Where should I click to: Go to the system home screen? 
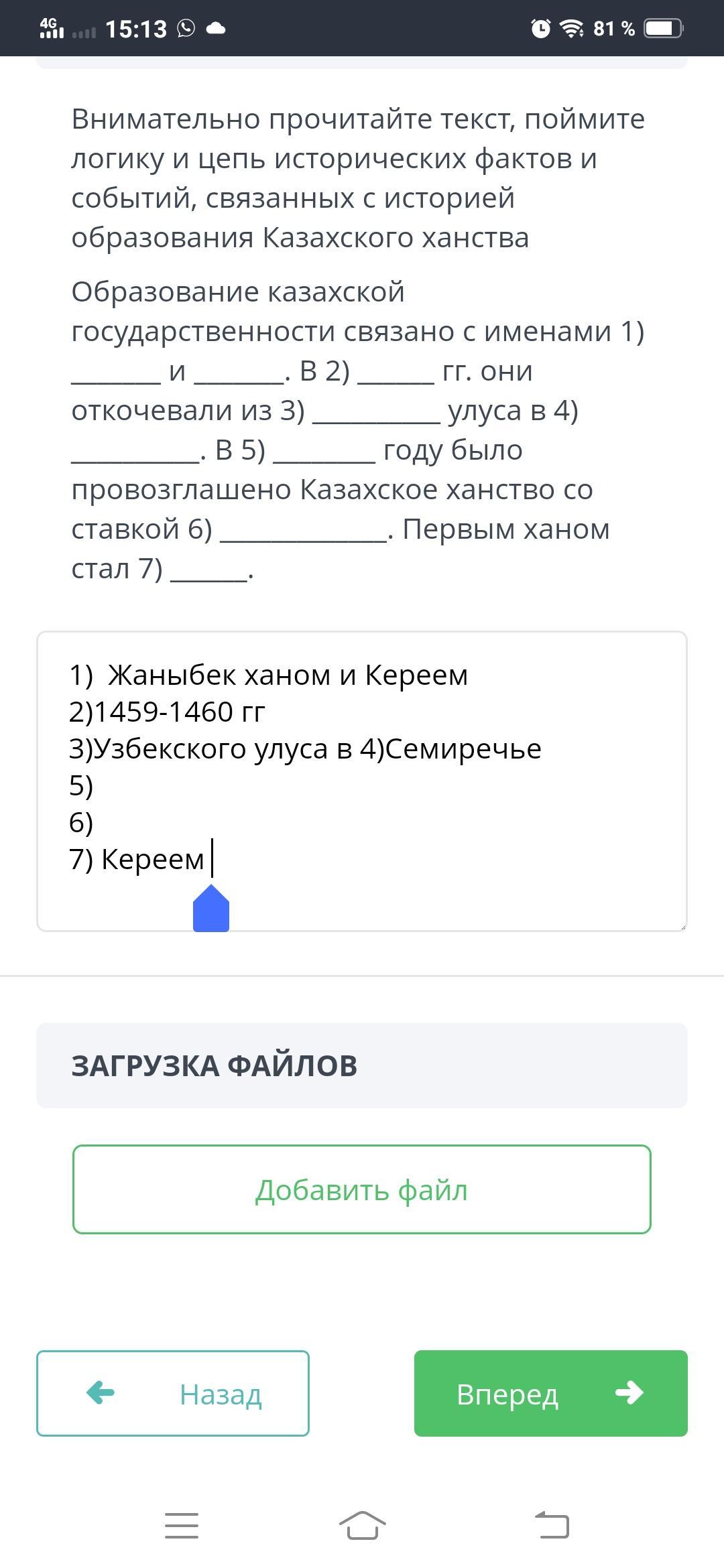click(x=362, y=1526)
